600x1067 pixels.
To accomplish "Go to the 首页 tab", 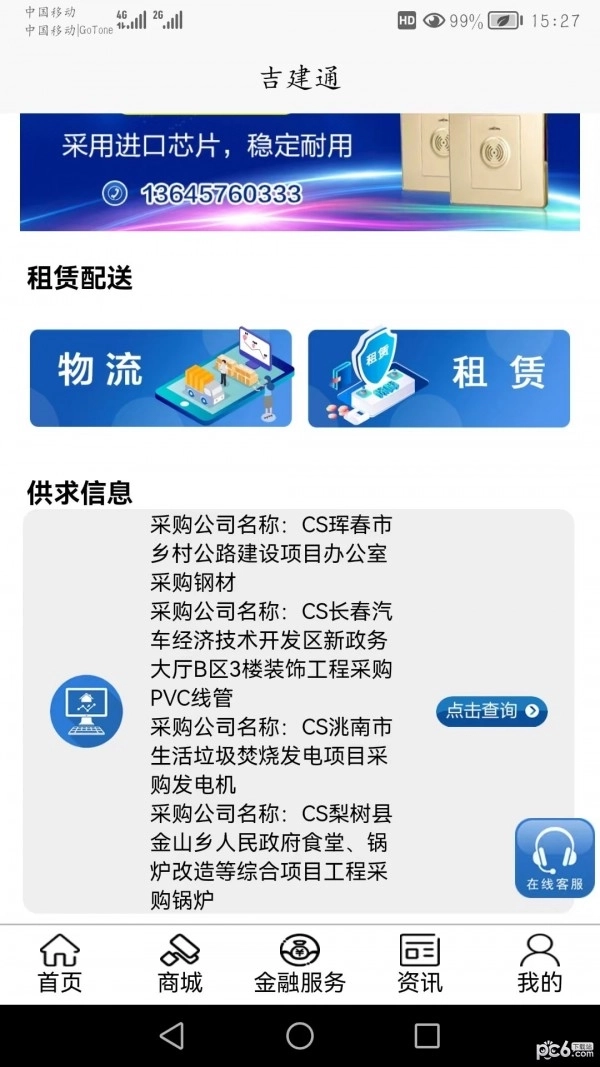I will tap(60, 964).
